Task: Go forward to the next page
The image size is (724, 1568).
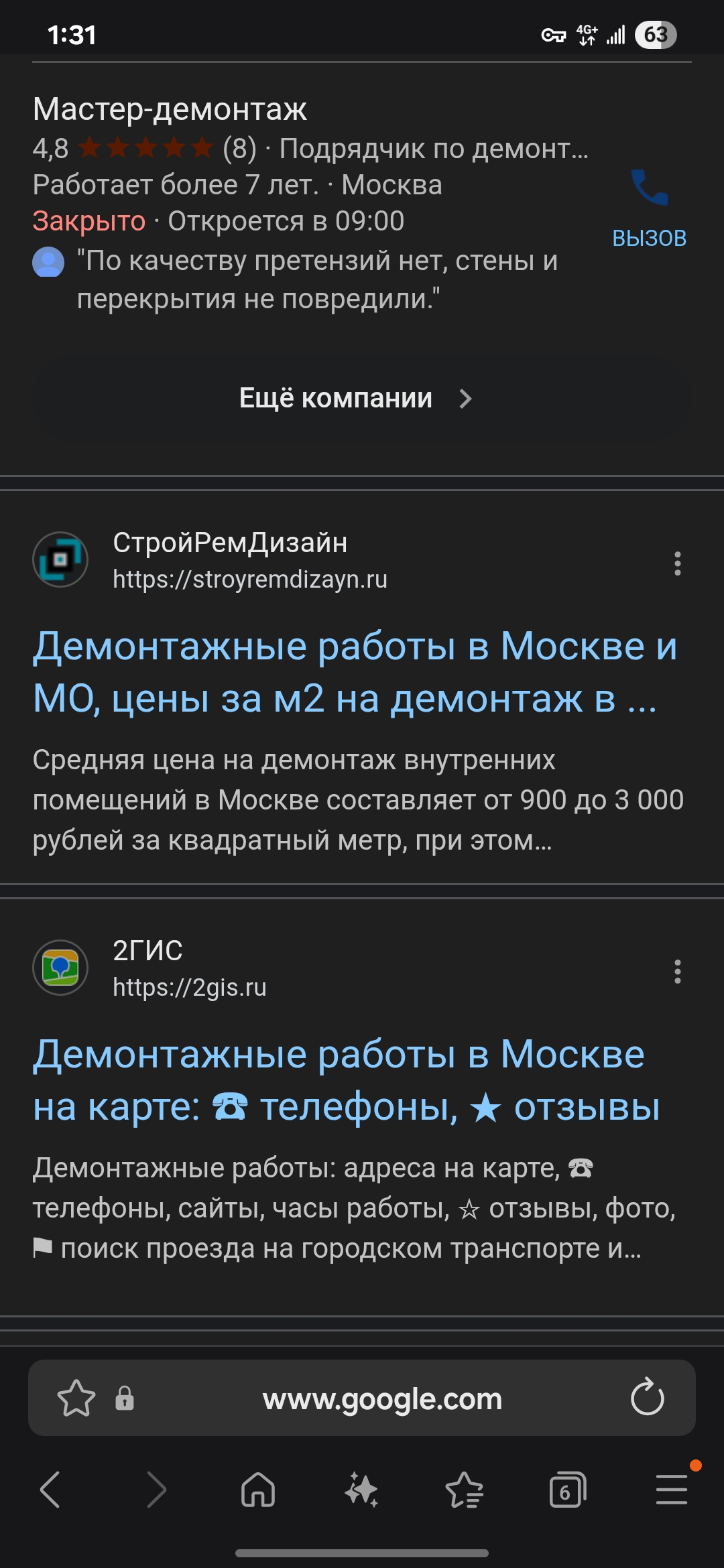Action: pos(156,1490)
